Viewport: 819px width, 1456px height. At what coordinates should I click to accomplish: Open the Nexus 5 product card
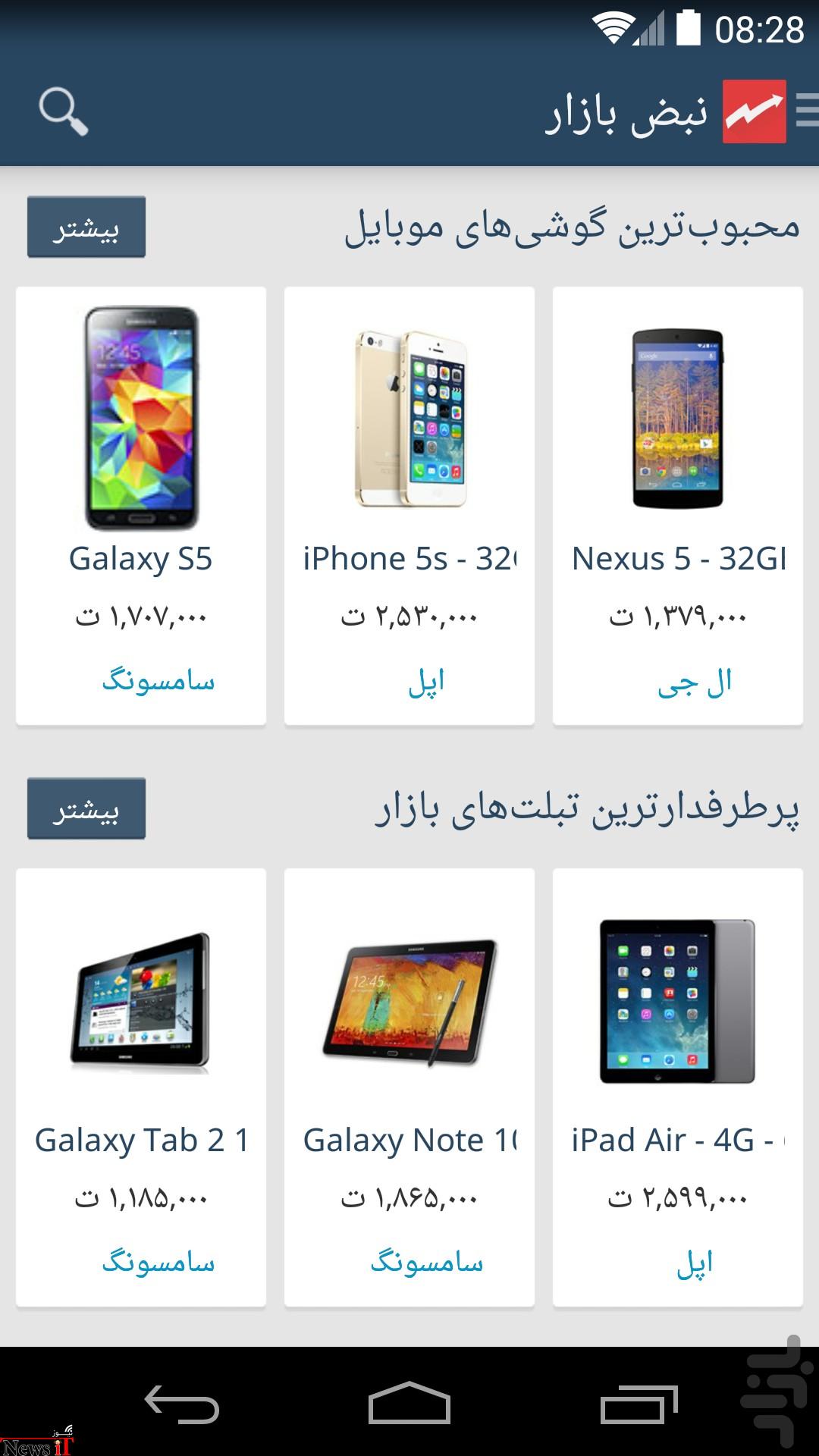[x=678, y=506]
